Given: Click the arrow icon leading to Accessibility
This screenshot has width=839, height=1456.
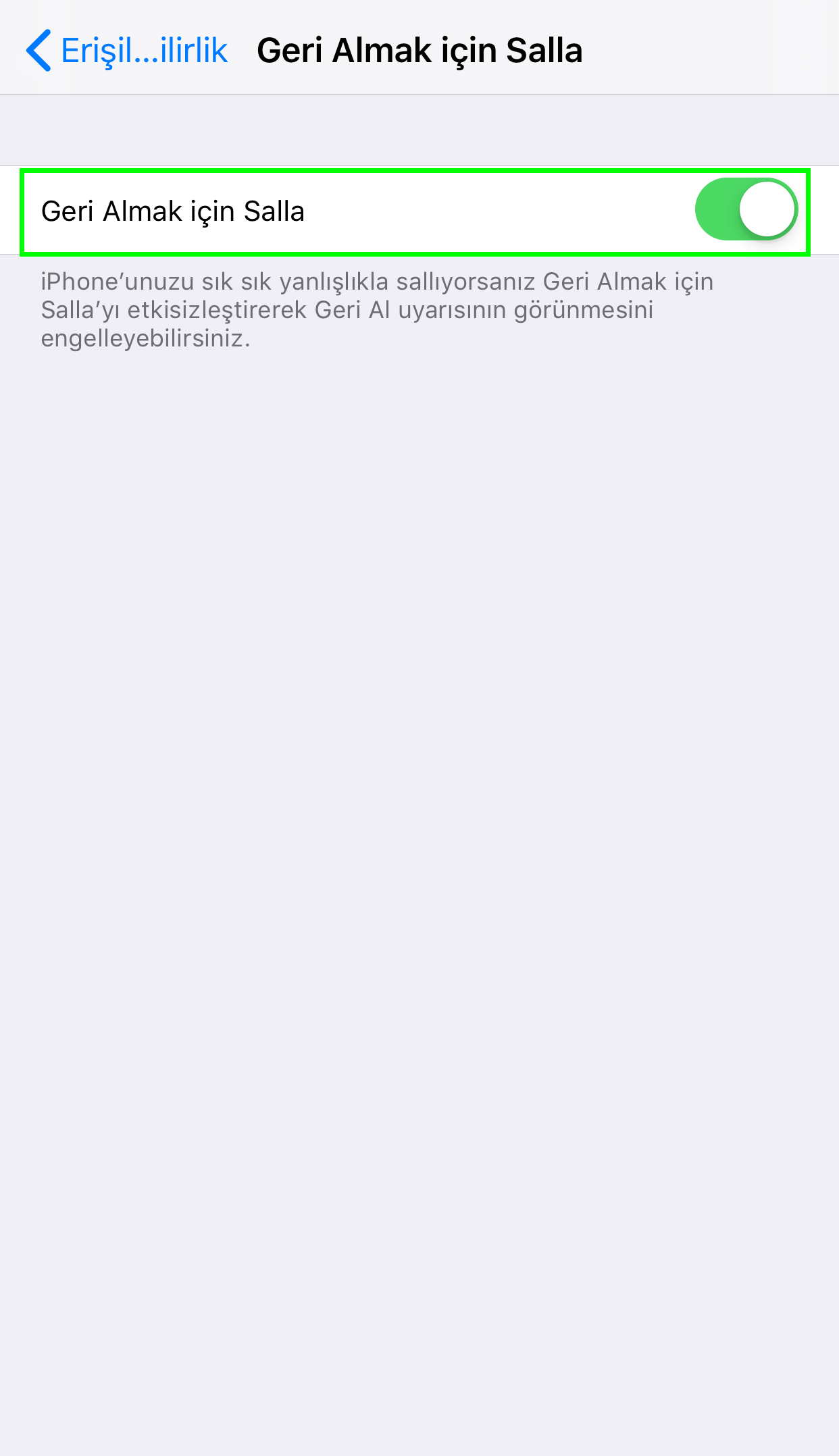Looking at the screenshot, I should pos(39,49).
